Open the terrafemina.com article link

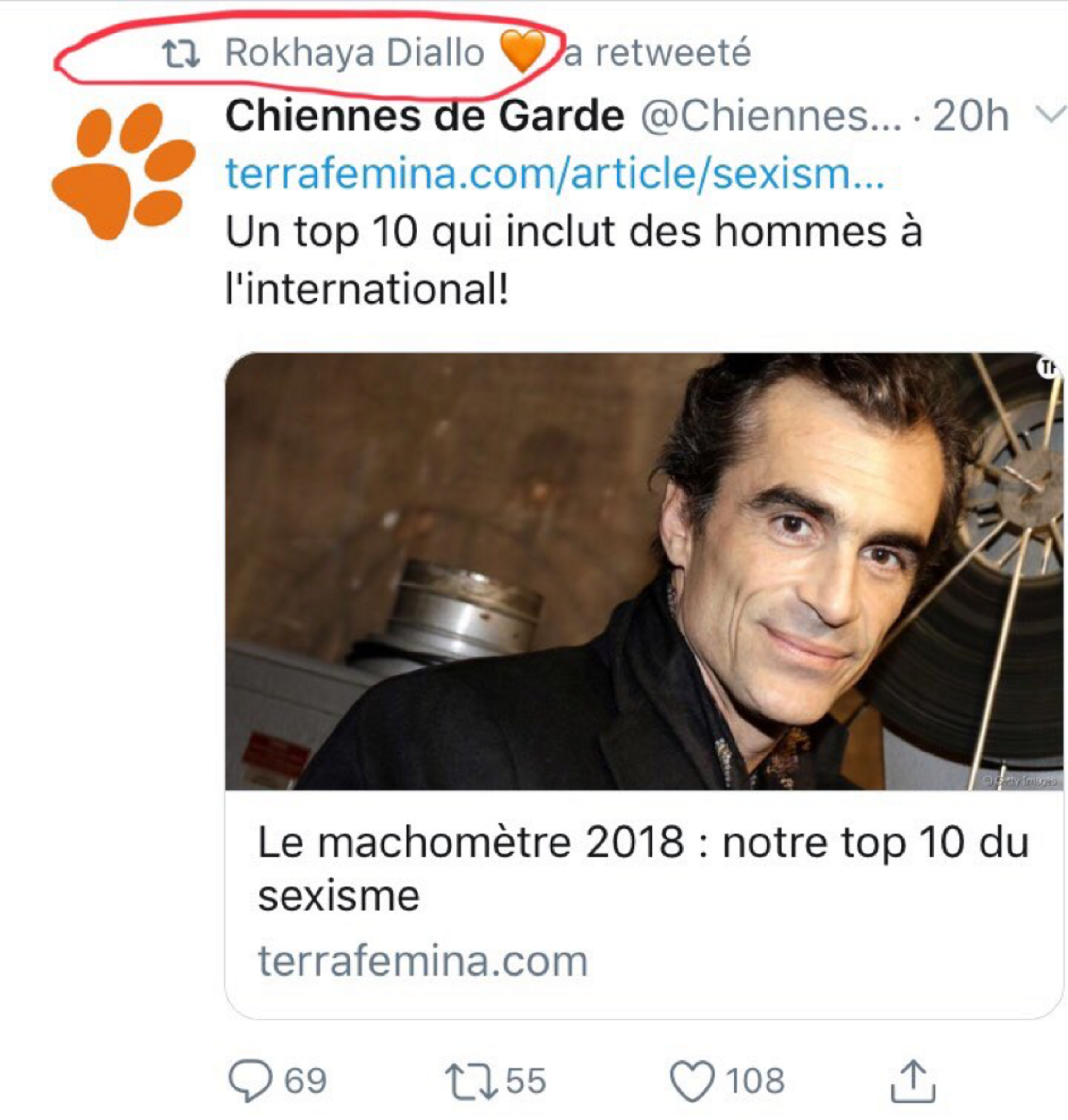[554, 174]
